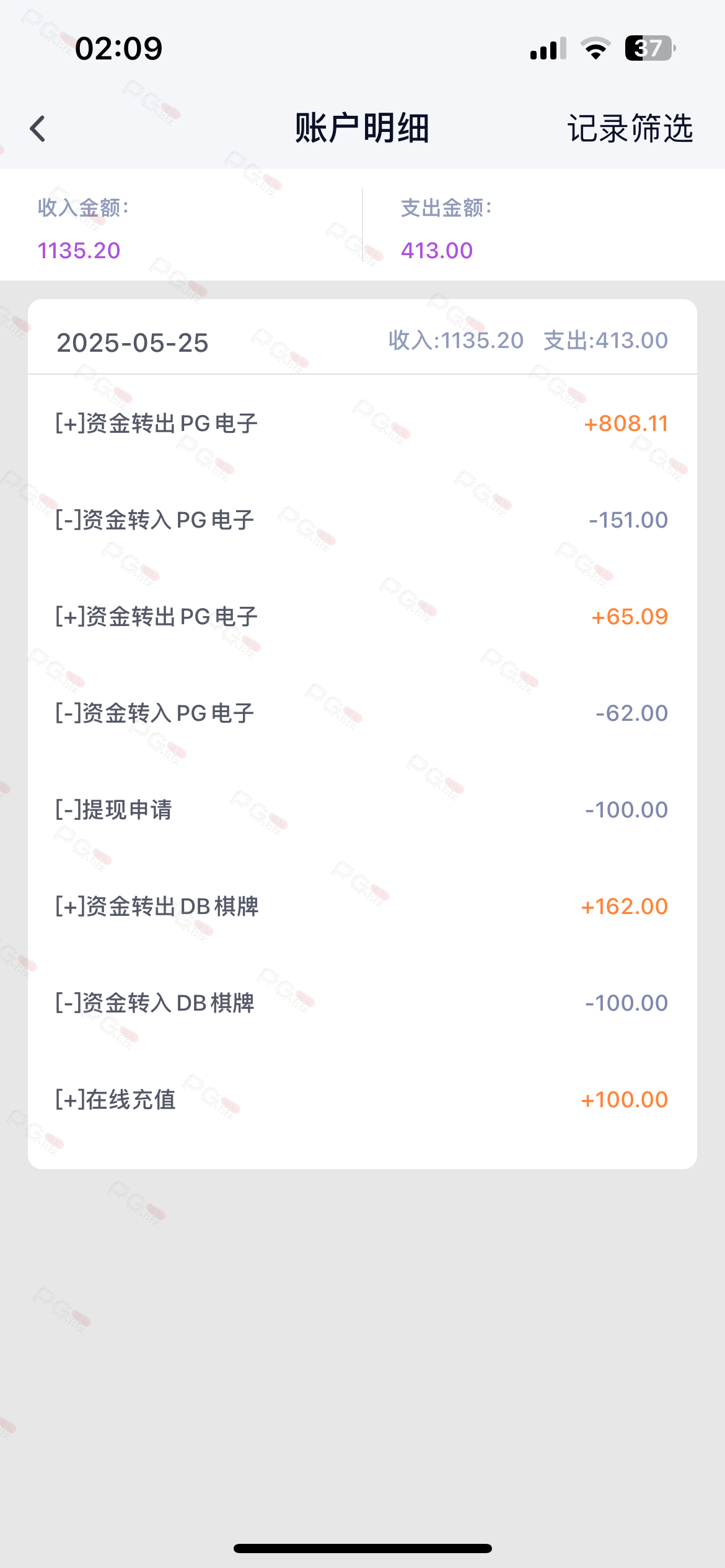725x1568 pixels.
Task: Select the 在线充值 +100.00 entry
Action: tap(362, 1100)
